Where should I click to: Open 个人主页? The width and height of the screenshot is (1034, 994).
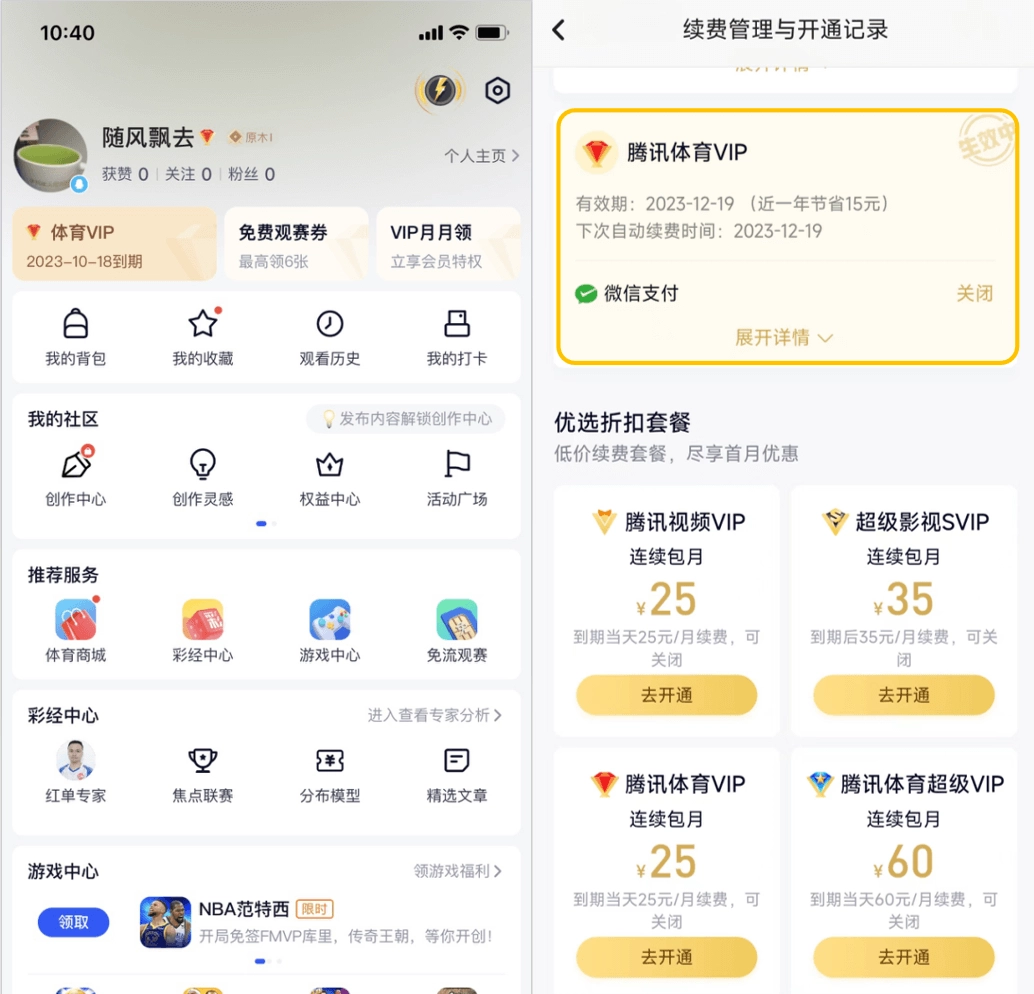[481, 156]
